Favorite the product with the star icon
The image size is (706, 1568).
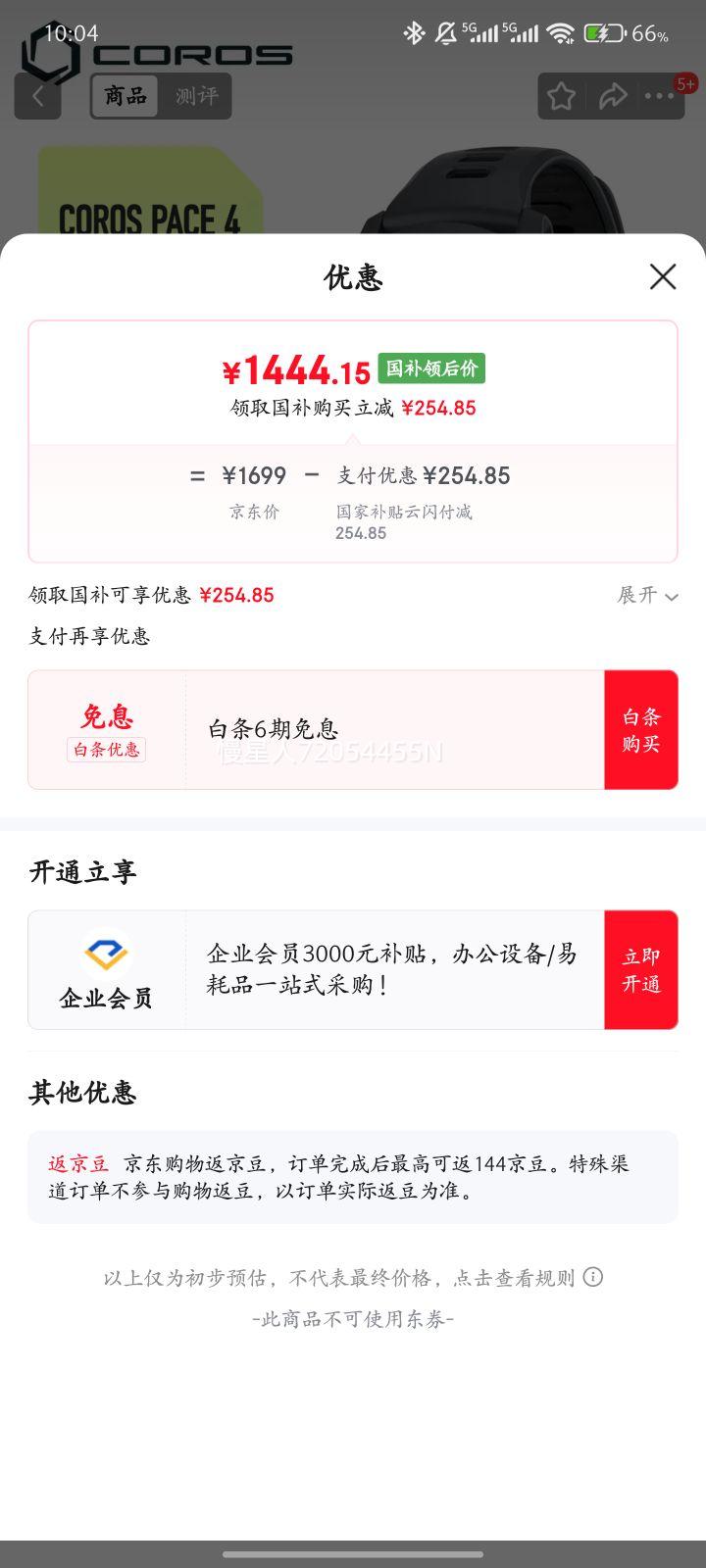click(x=561, y=96)
